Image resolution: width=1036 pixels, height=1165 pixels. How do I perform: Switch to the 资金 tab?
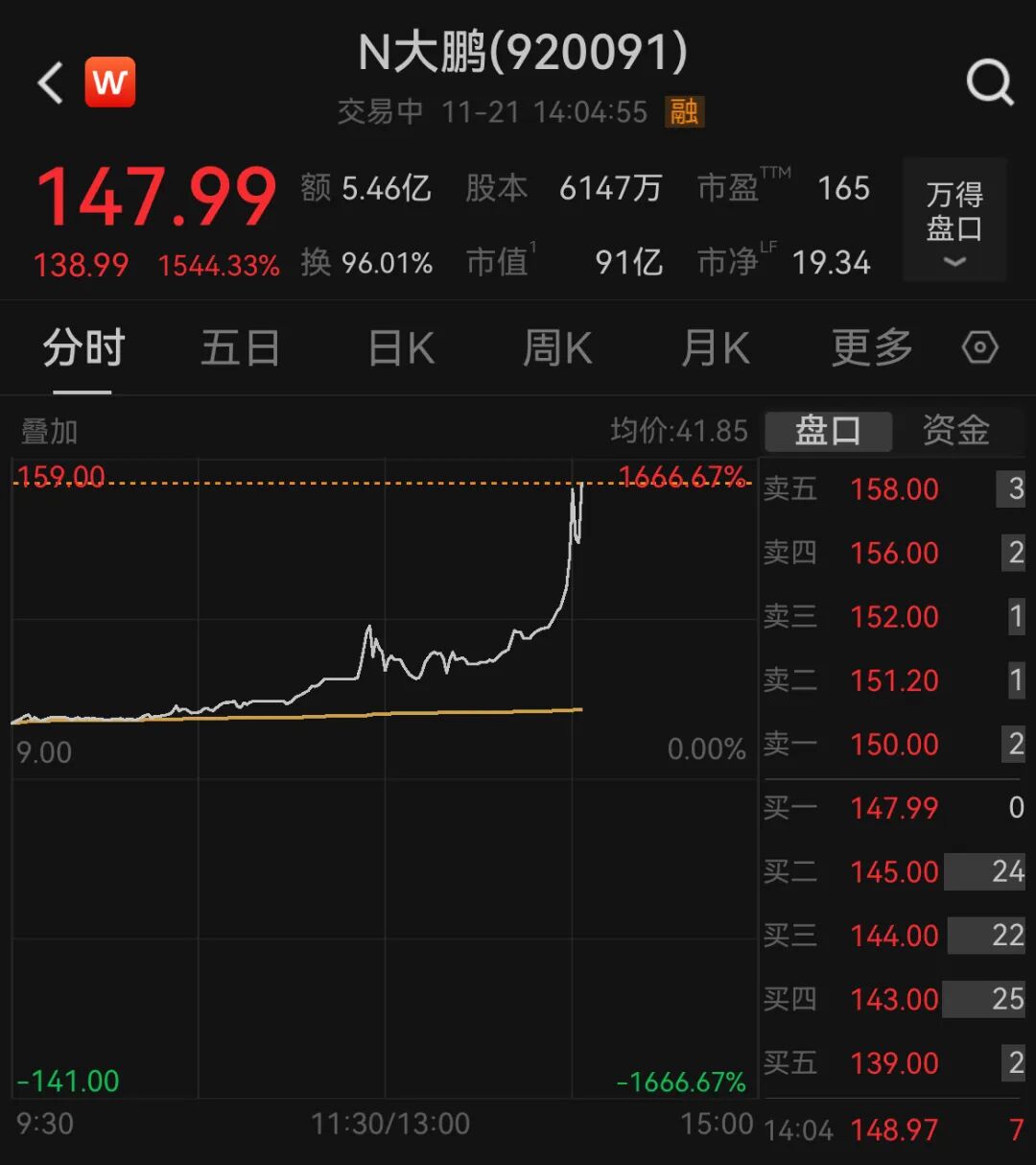955,431
